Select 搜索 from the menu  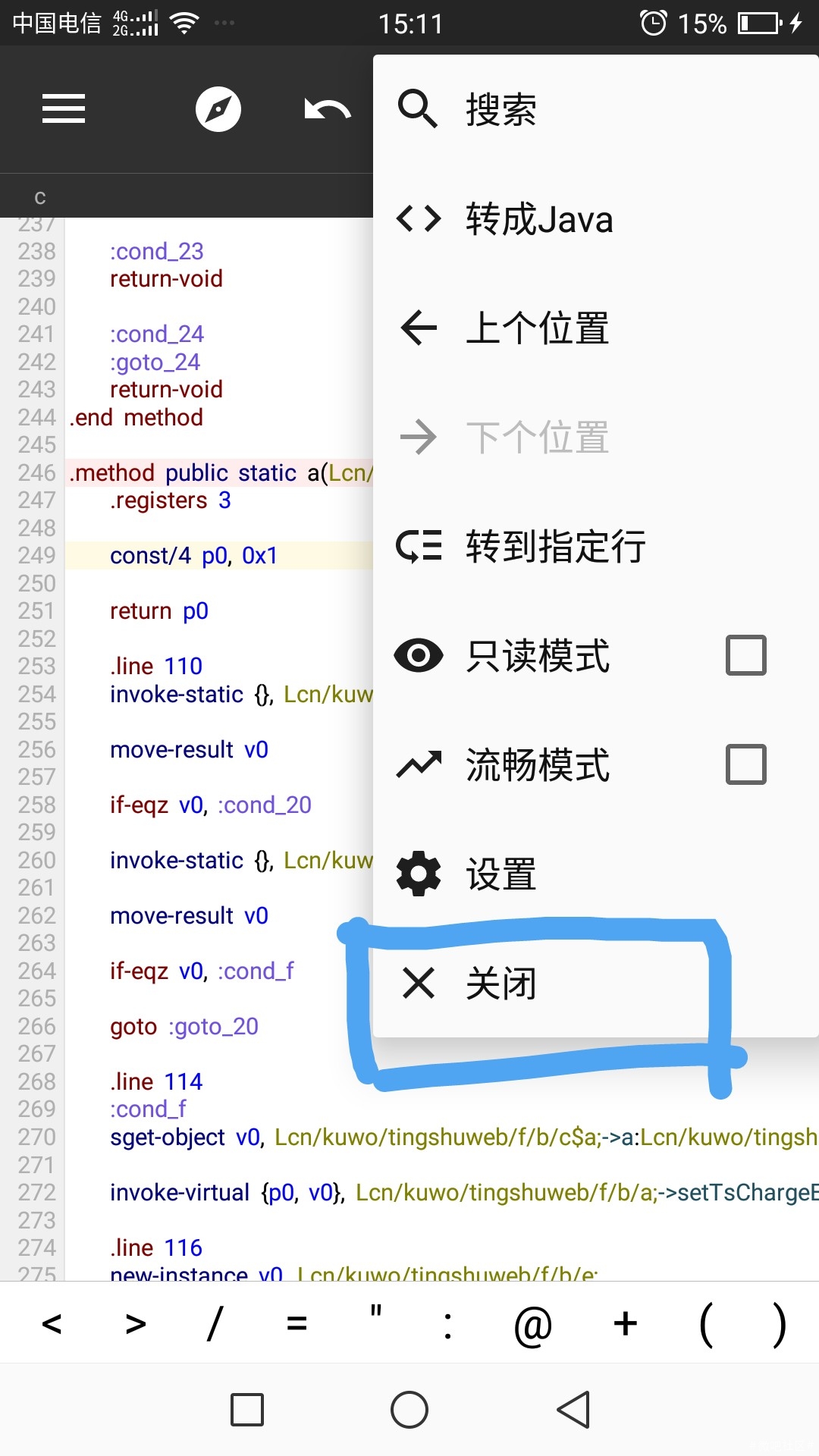coord(500,109)
